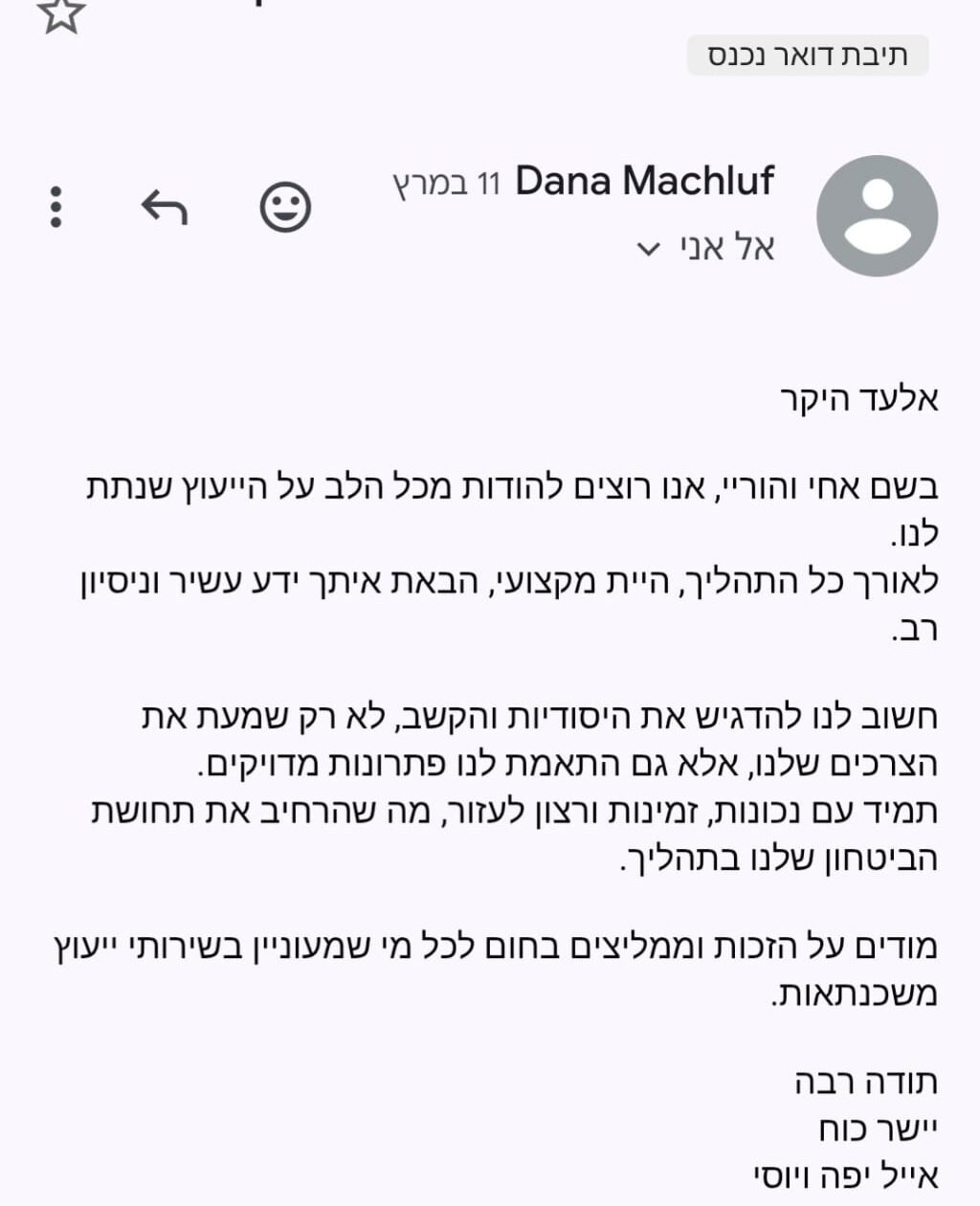The height and width of the screenshot is (1206, 980).
Task: Add an emoji reaction to the email
Action: tap(285, 207)
